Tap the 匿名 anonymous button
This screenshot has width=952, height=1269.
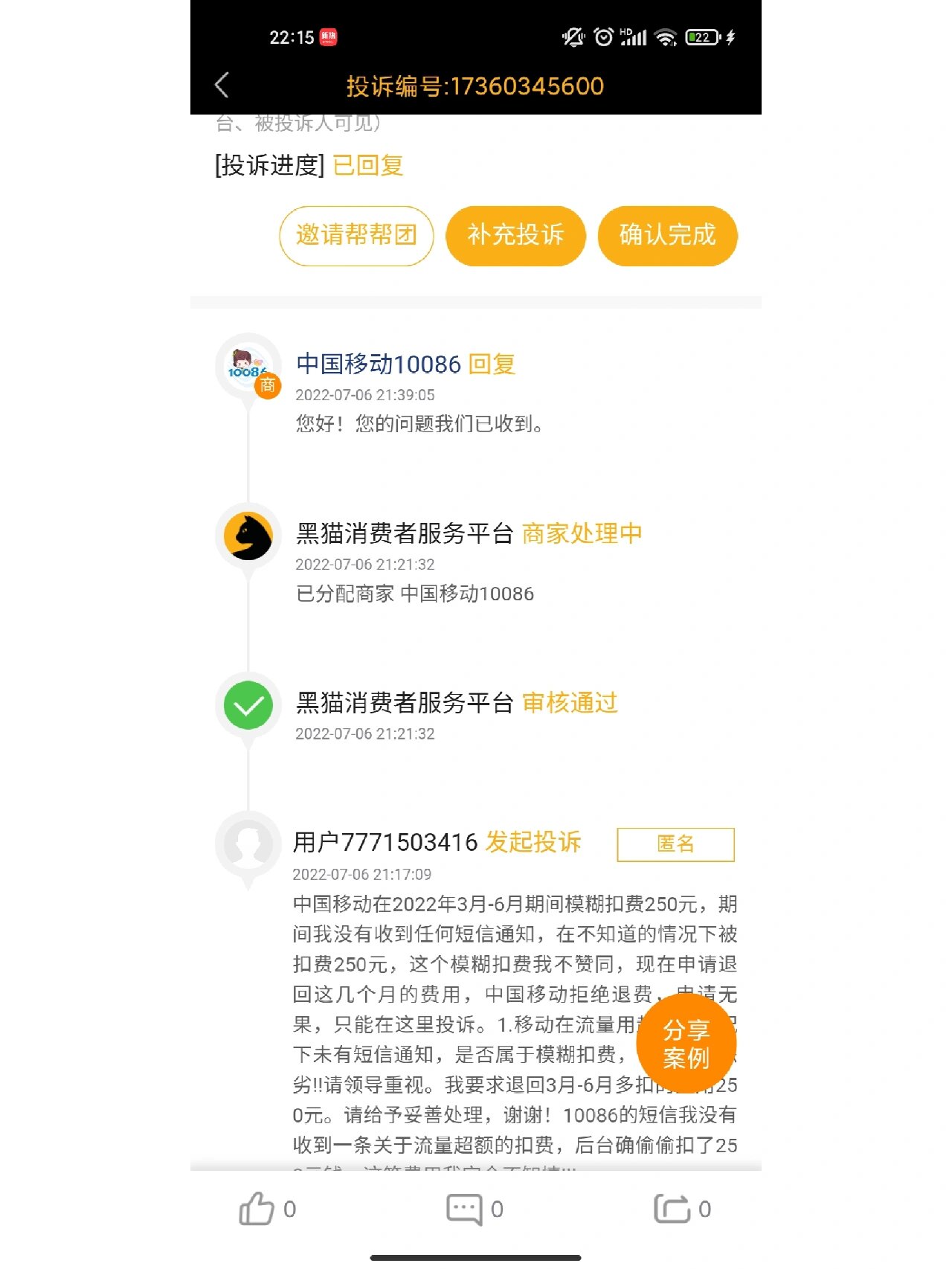[x=675, y=844]
